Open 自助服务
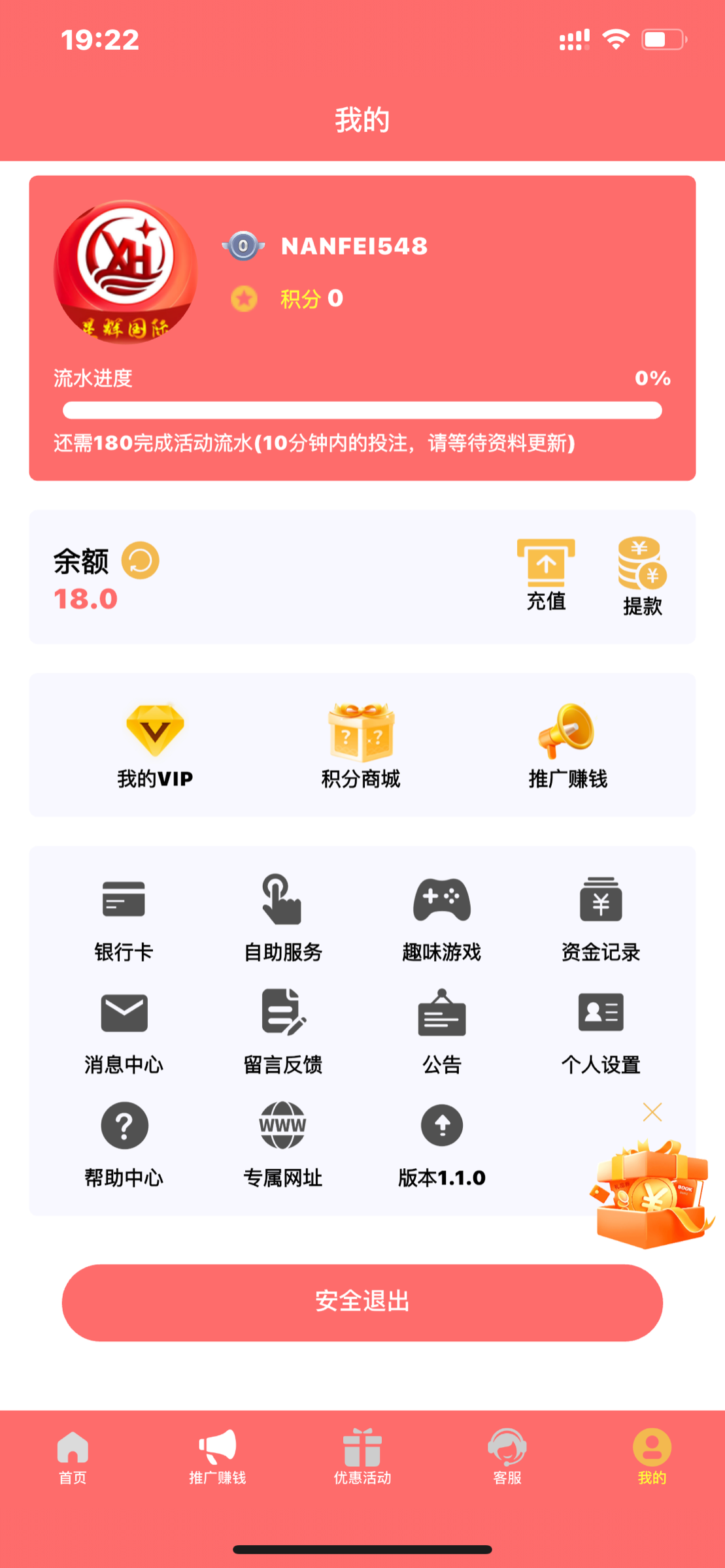The image size is (725, 1568). click(x=282, y=919)
